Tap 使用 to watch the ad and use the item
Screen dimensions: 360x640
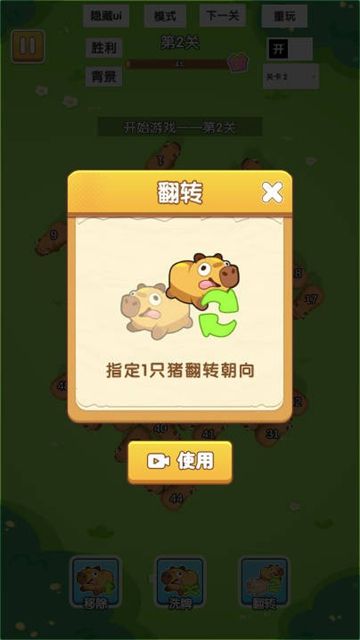pyautogui.click(x=180, y=462)
